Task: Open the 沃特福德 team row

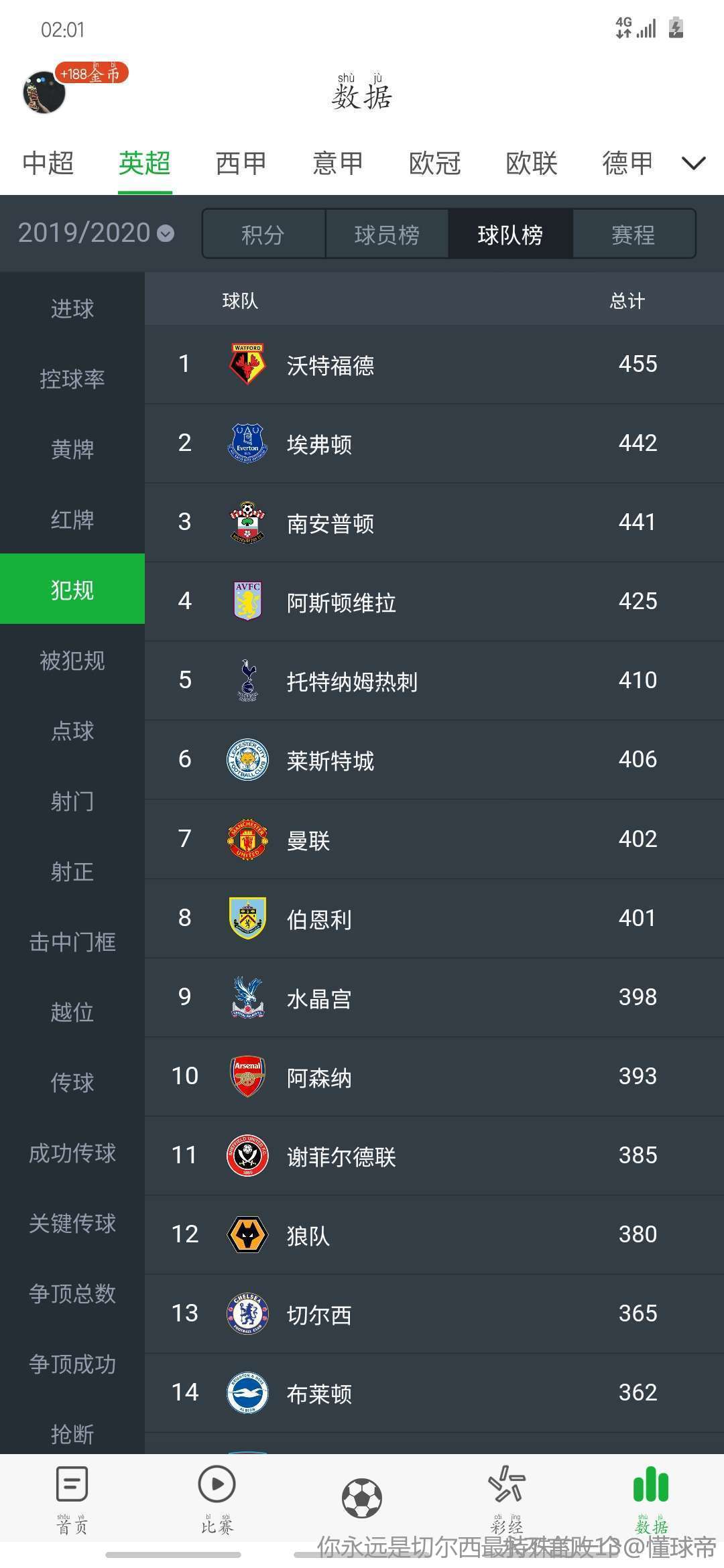Action: (x=434, y=365)
